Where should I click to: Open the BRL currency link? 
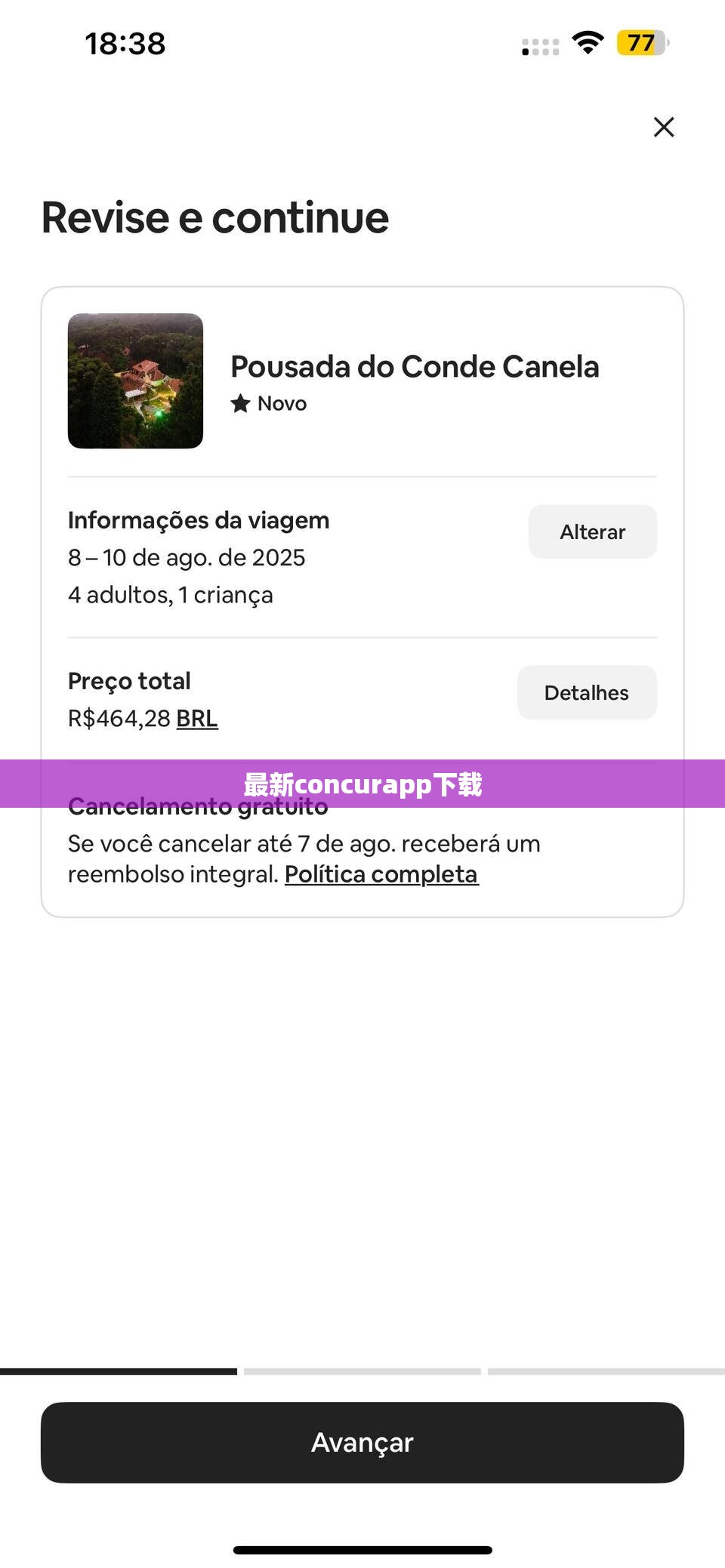[197, 719]
